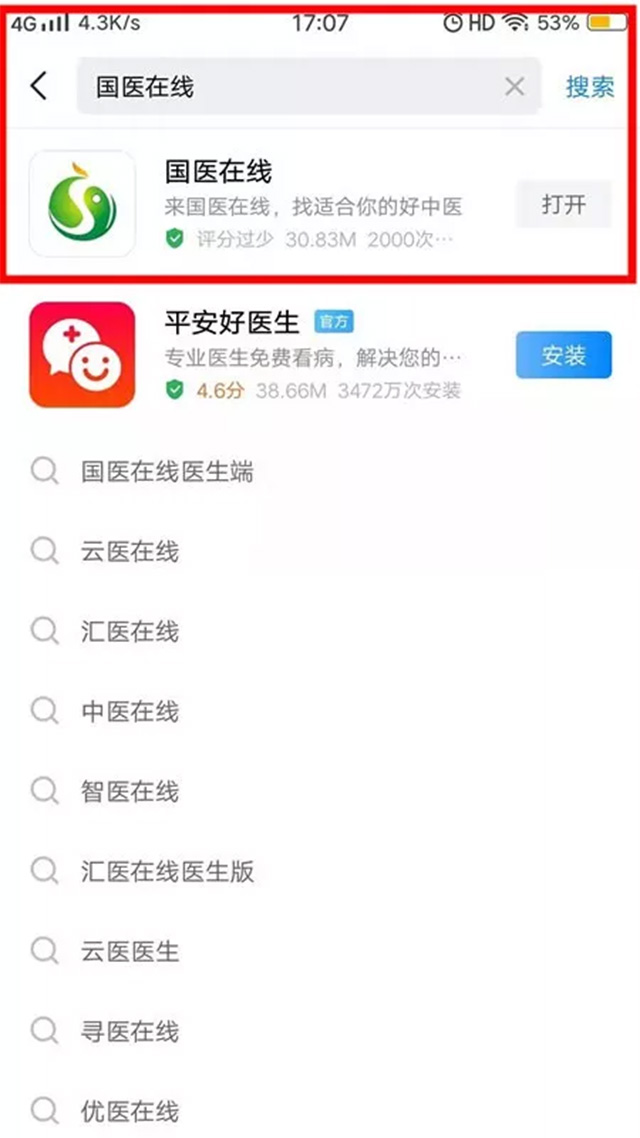This screenshot has height=1138, width=640.
Task: Go back using the arrow icon
Action: (39, 86)
